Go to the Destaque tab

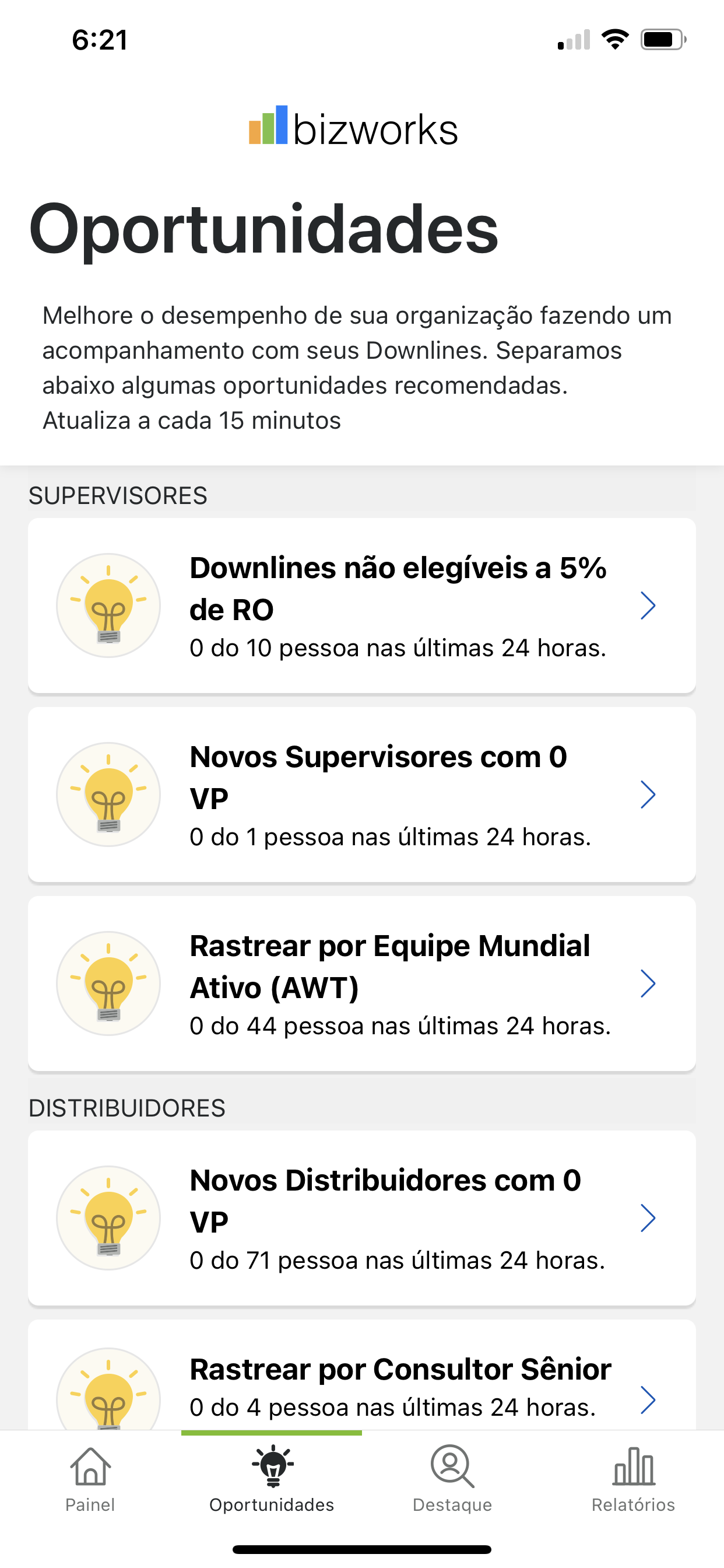click(x=452, y=1480)
